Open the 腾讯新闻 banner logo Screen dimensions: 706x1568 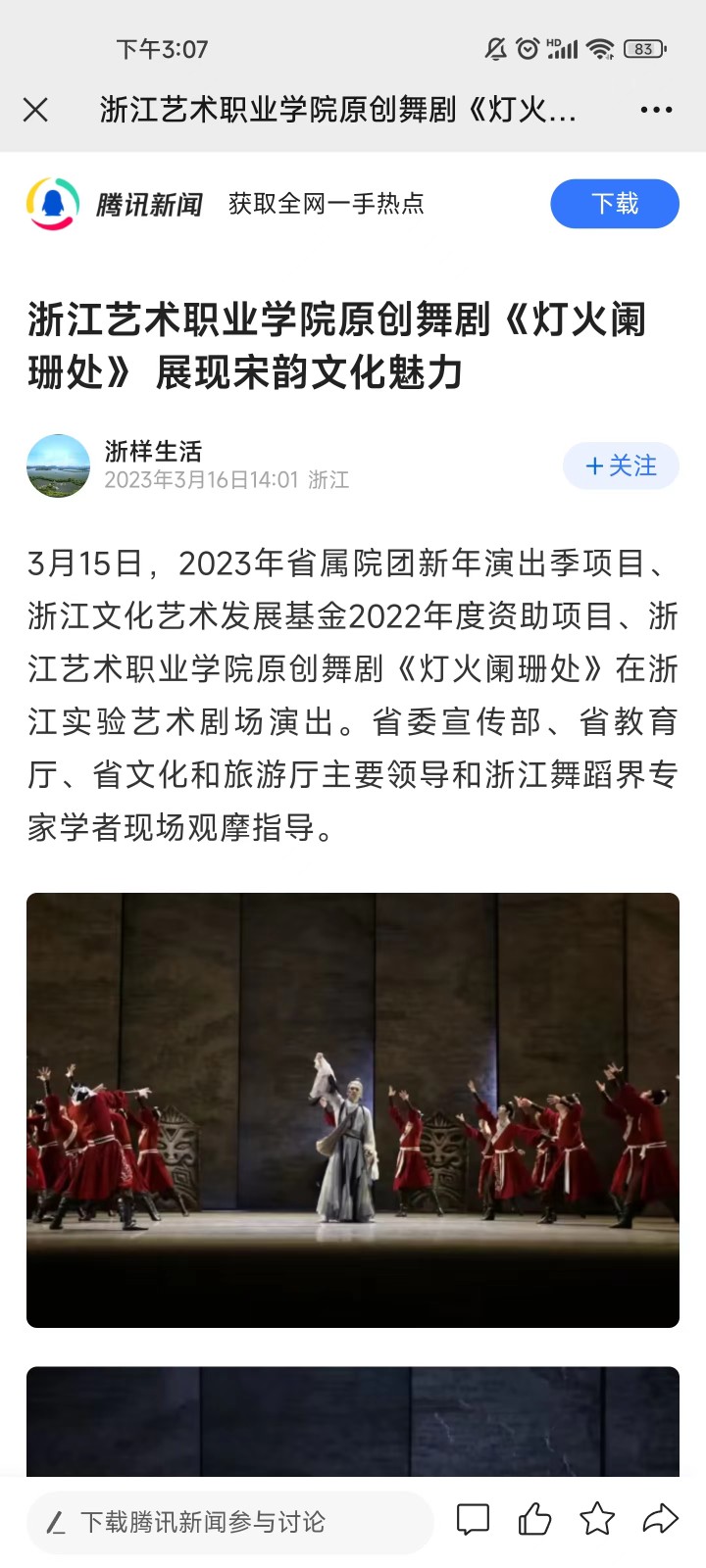coord(115,204)
